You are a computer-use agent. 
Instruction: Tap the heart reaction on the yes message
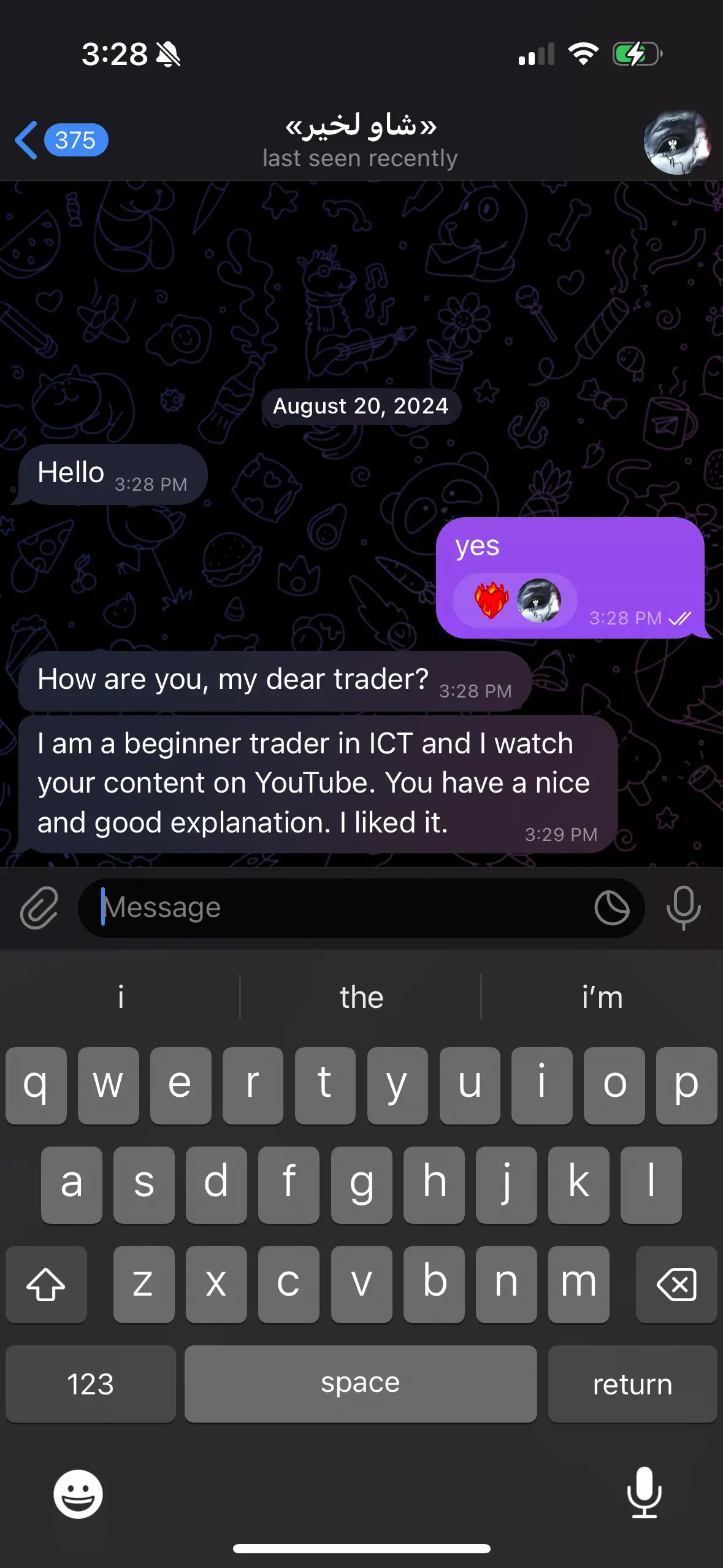[x=491, y=600]
